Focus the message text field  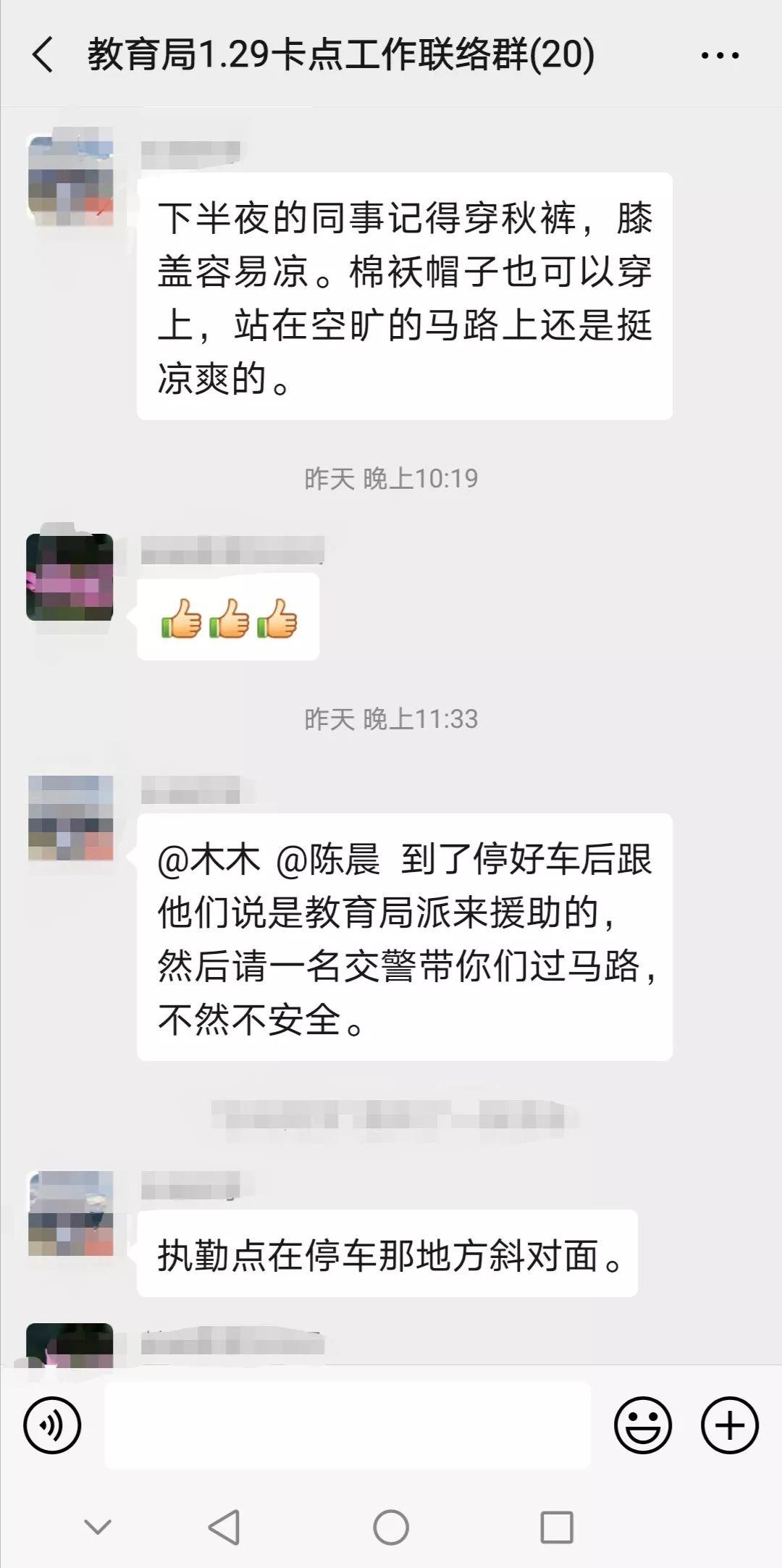348,1425
